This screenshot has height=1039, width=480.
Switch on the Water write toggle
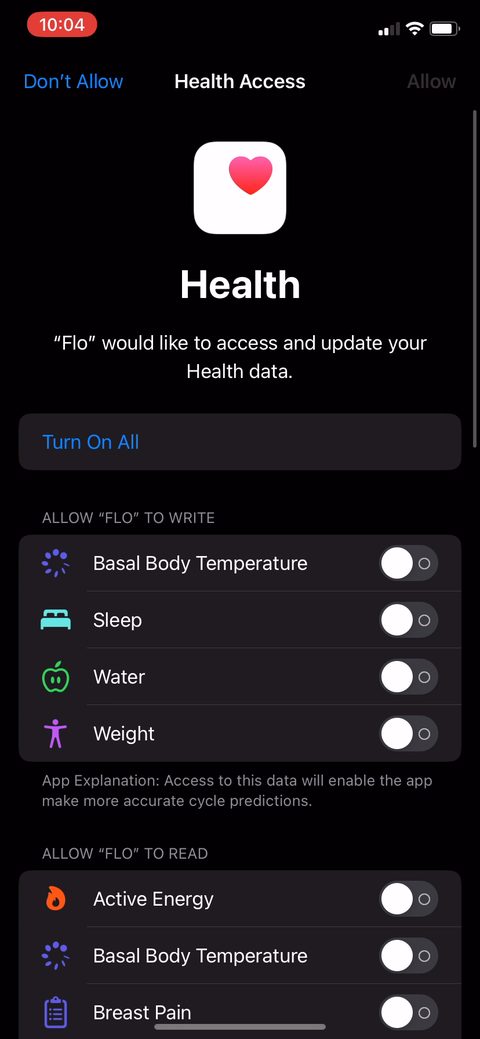(408, 677)
